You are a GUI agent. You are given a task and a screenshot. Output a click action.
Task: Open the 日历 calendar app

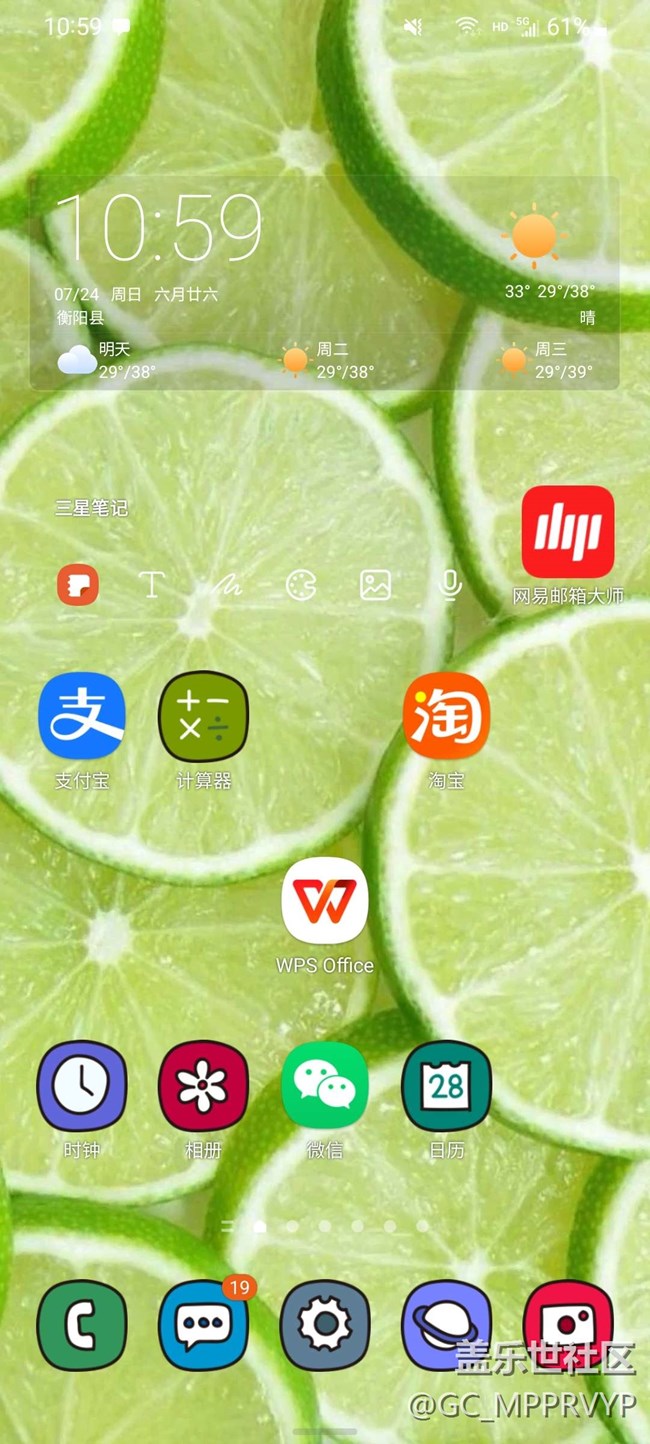(446, 1086)
